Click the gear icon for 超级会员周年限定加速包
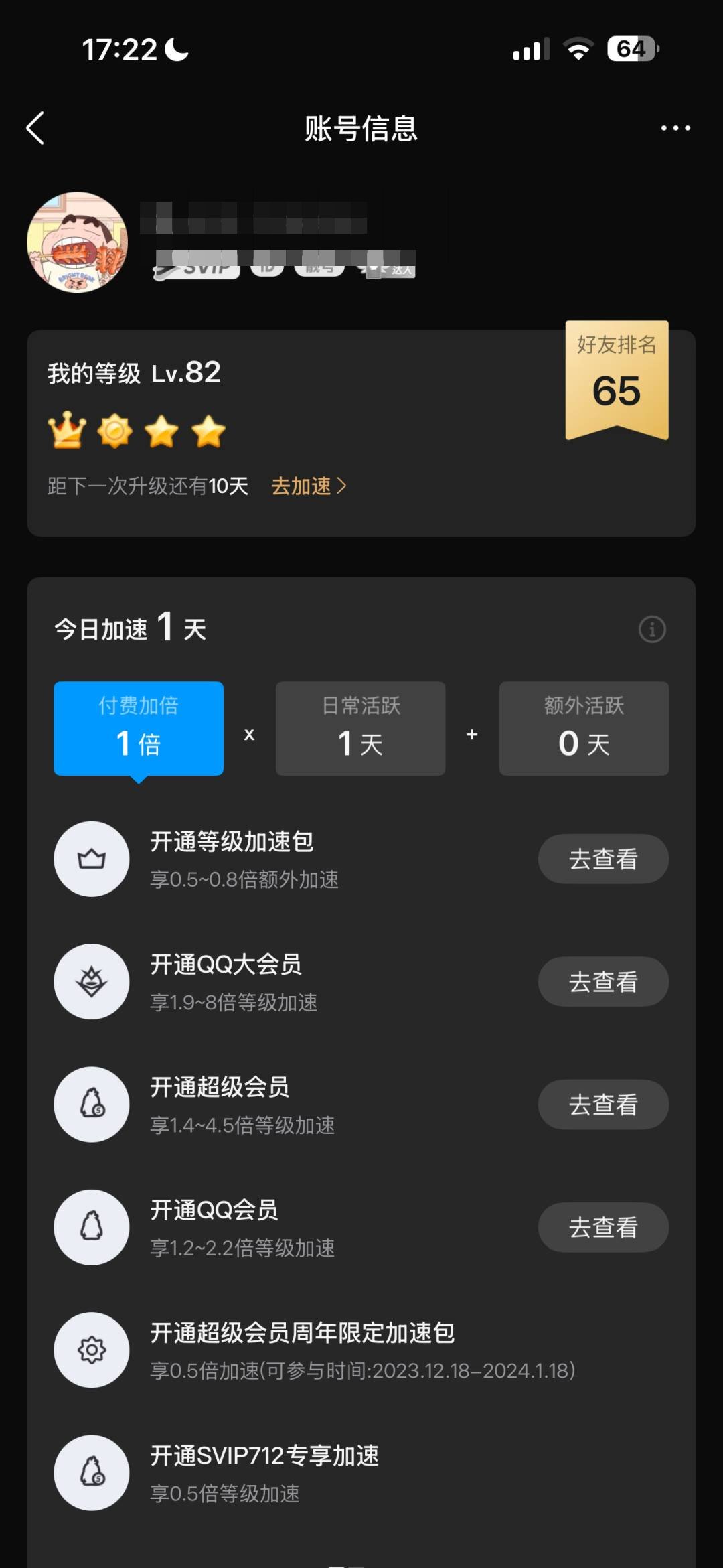Screen dimensions: 723x1568 tap(92, 1350)
